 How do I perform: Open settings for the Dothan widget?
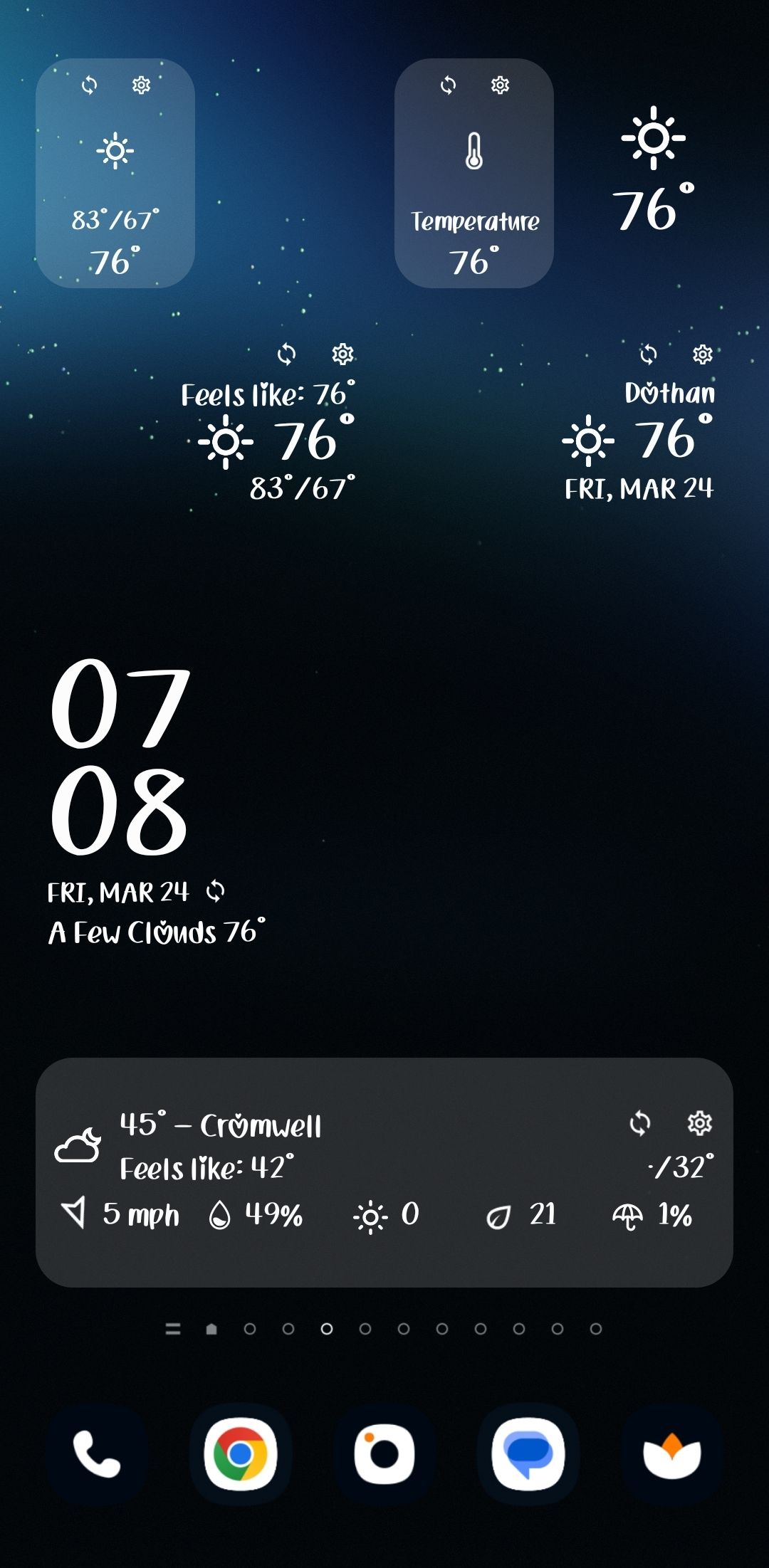pos(703,354)
